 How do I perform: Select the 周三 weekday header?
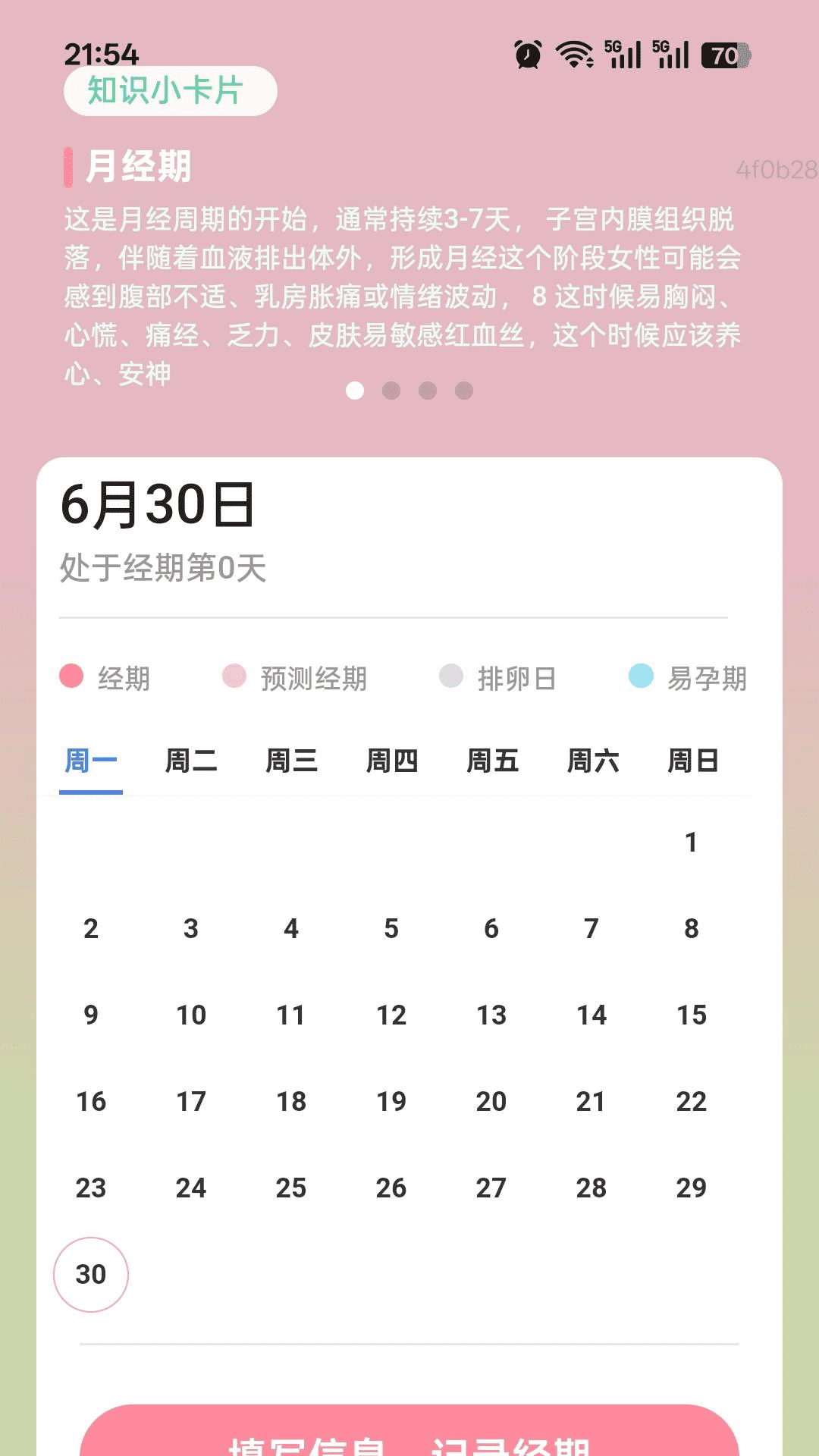tap(293, 761)
